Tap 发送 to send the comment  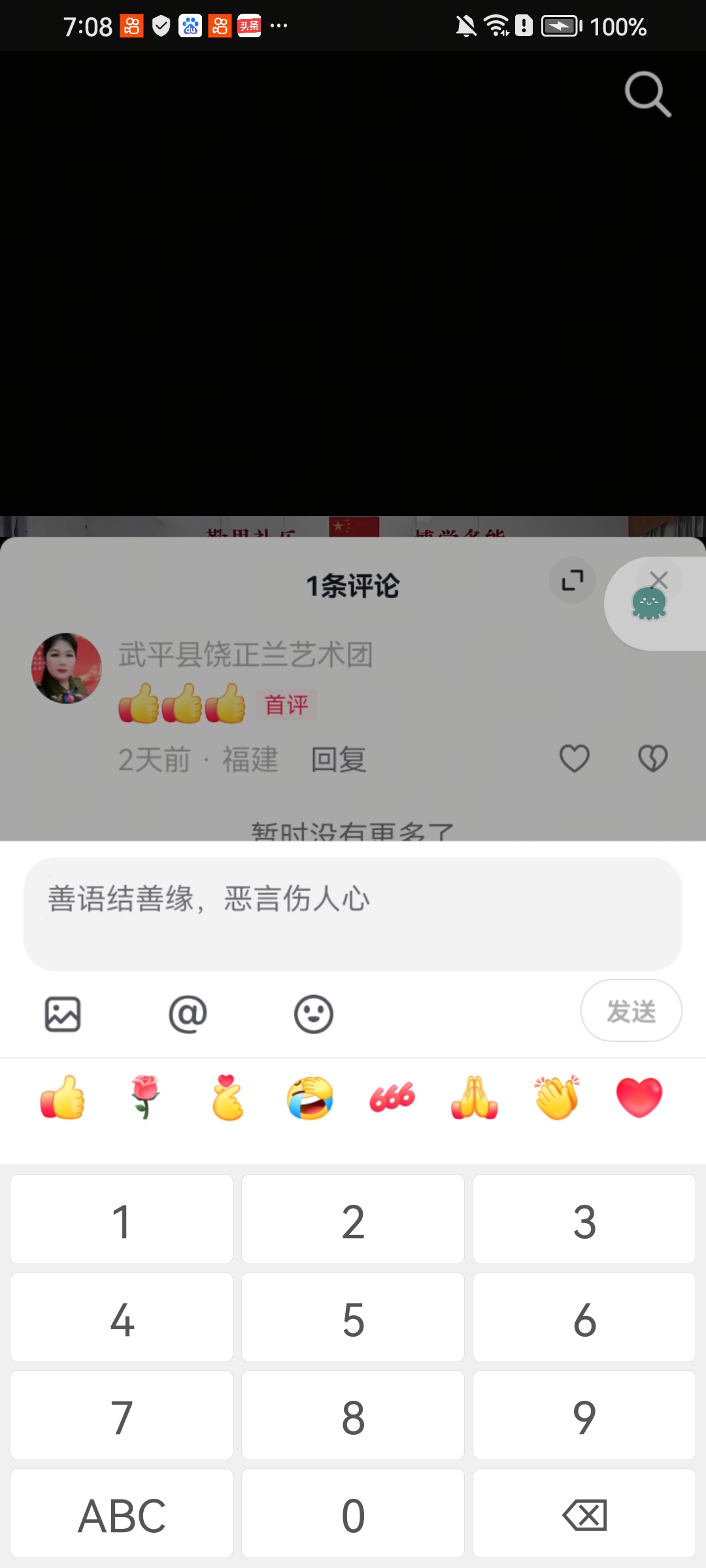tap(631, 1011)
